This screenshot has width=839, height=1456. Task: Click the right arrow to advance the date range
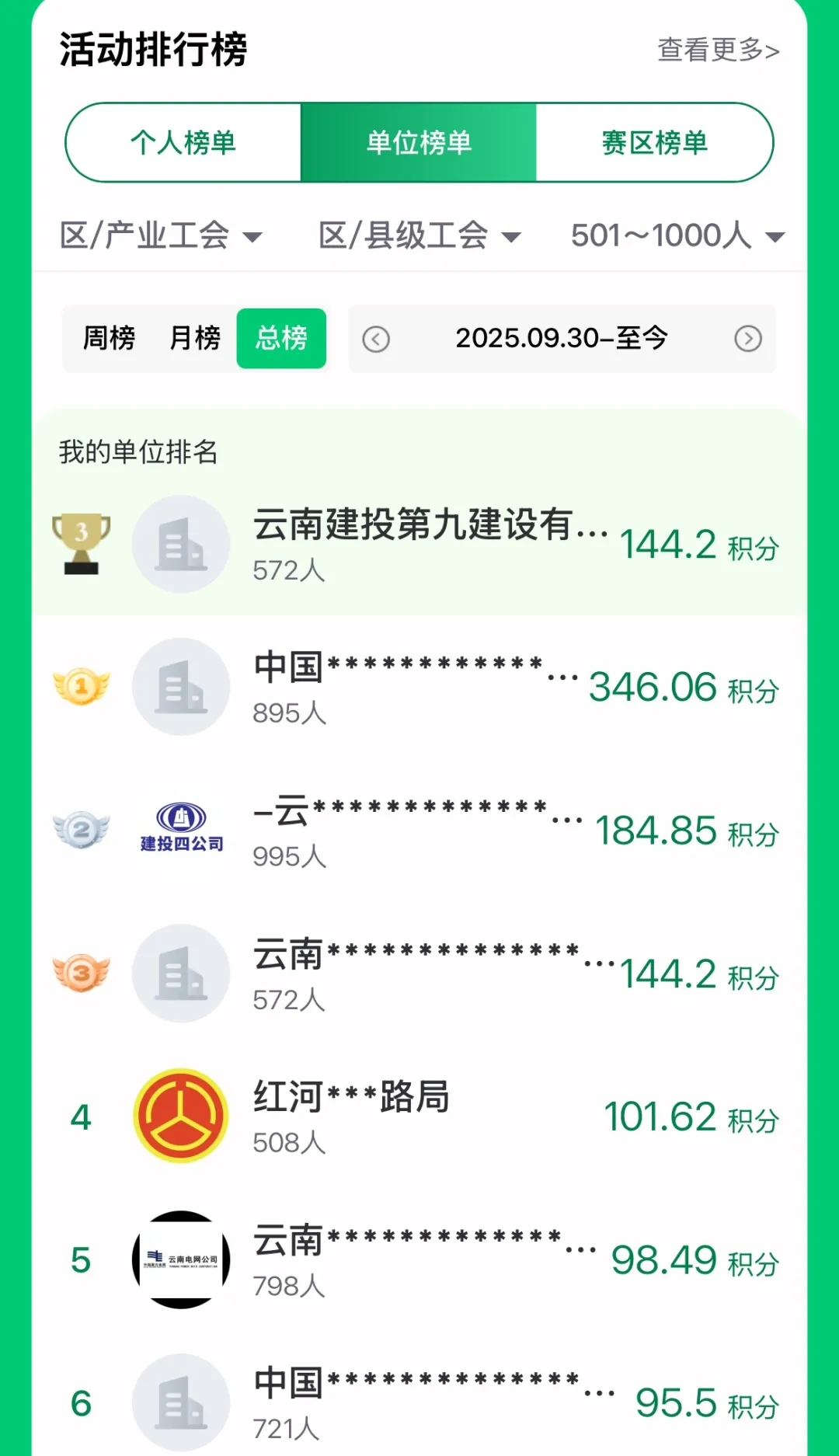[747, 338]
